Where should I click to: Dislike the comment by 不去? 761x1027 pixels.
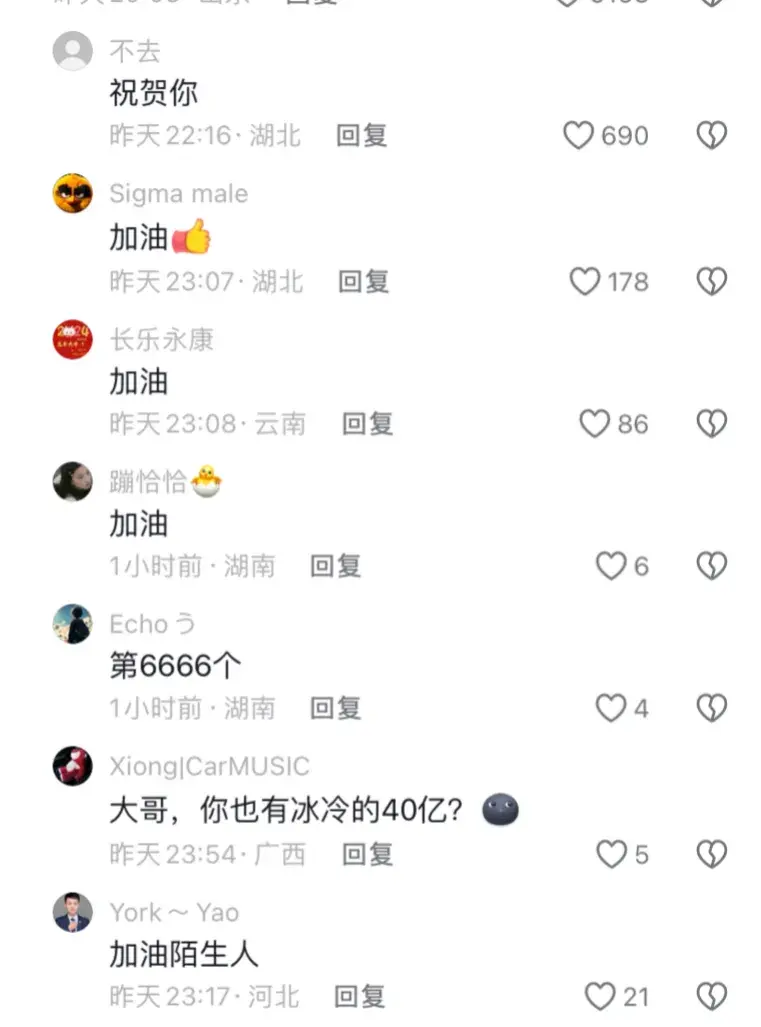(711, 135)
